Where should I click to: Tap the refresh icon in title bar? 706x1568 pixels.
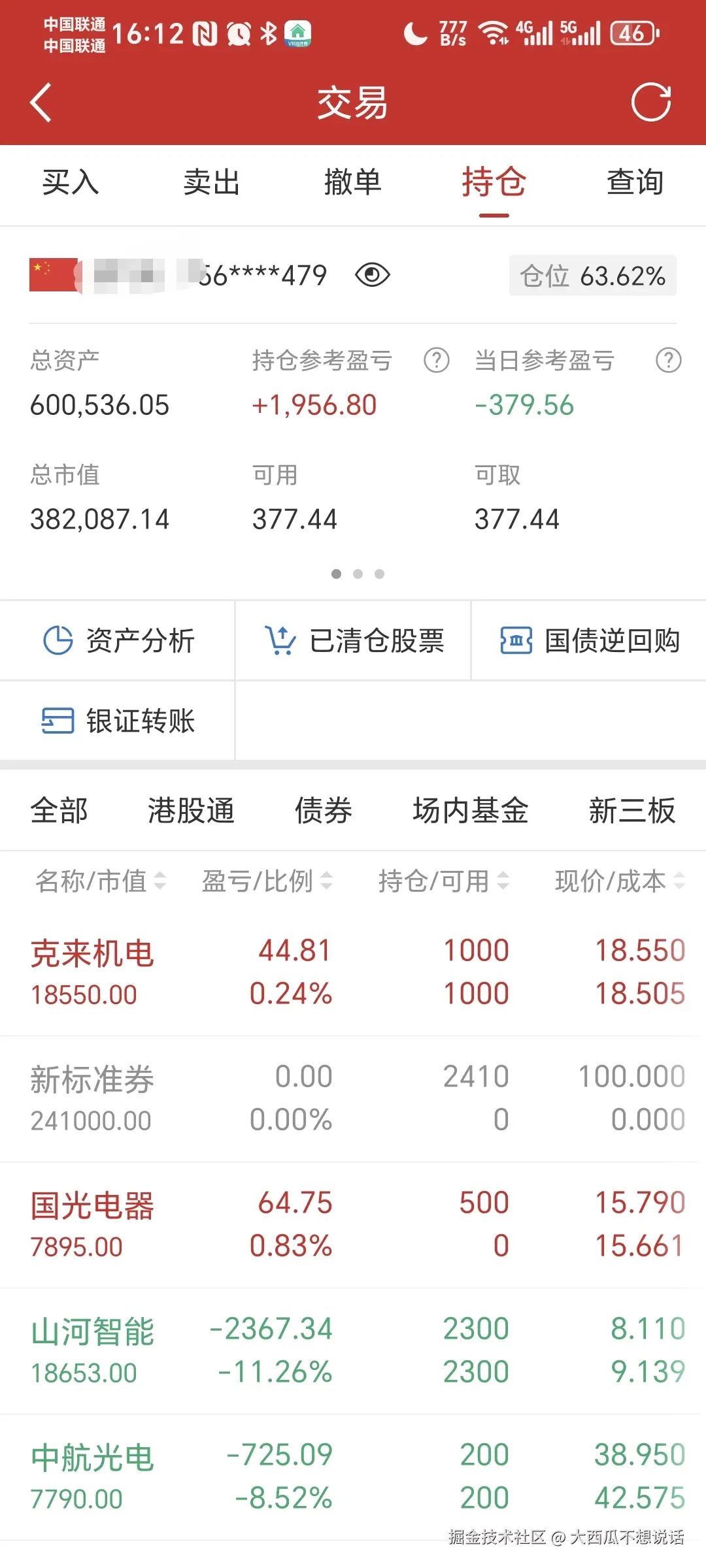pos(652,103)
